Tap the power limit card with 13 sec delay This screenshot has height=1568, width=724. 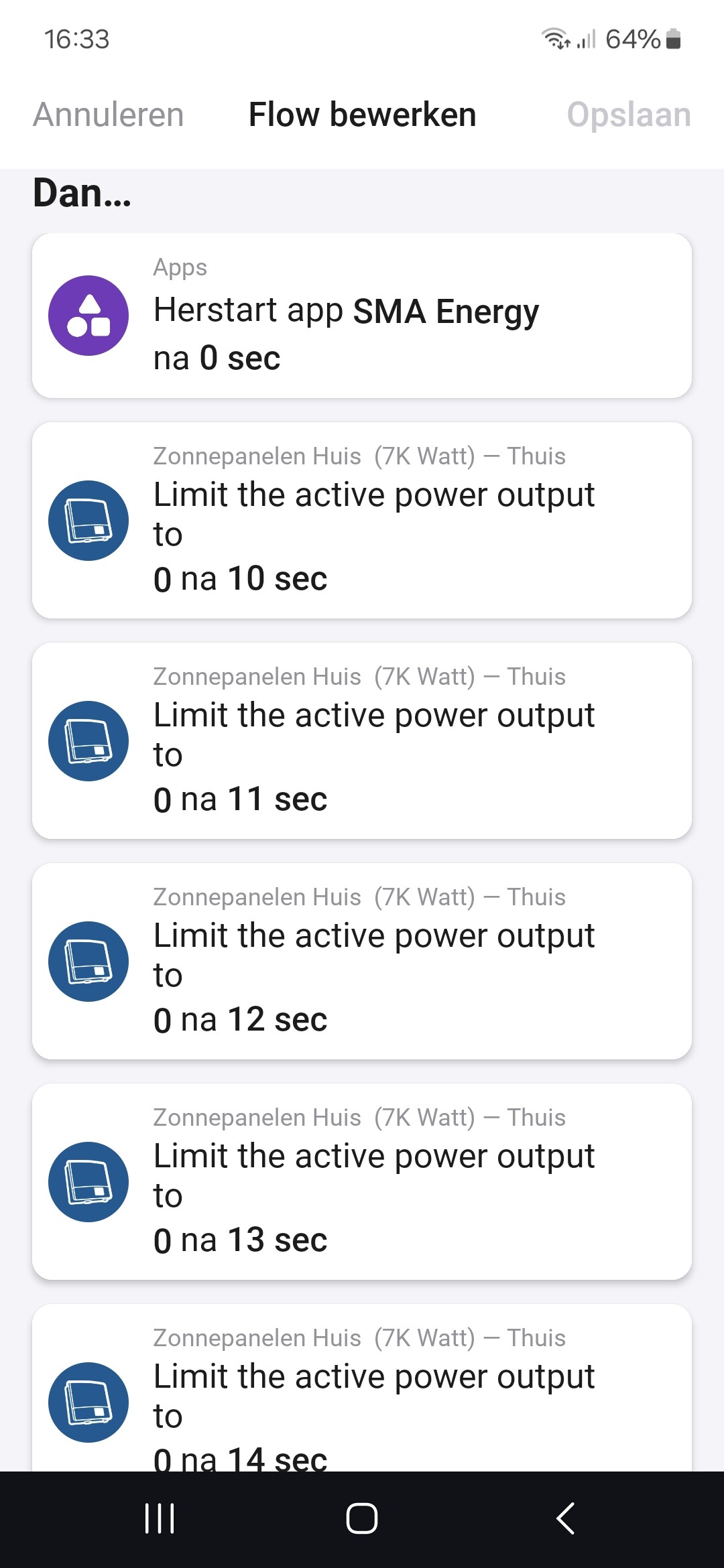(x=362, y=1181)
